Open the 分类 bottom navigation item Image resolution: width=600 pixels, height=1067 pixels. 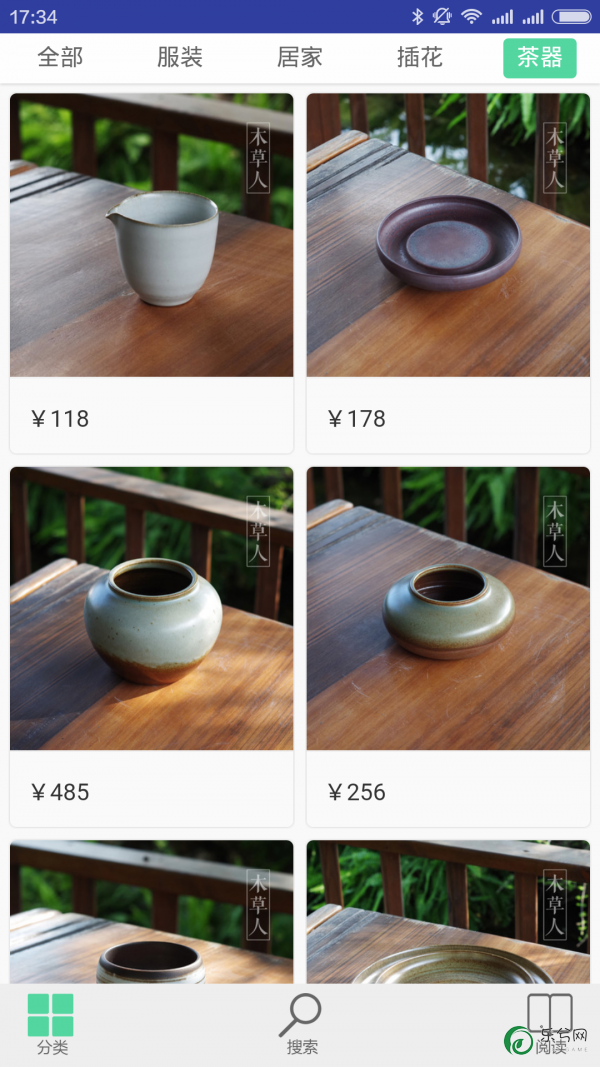(52, 1025)
